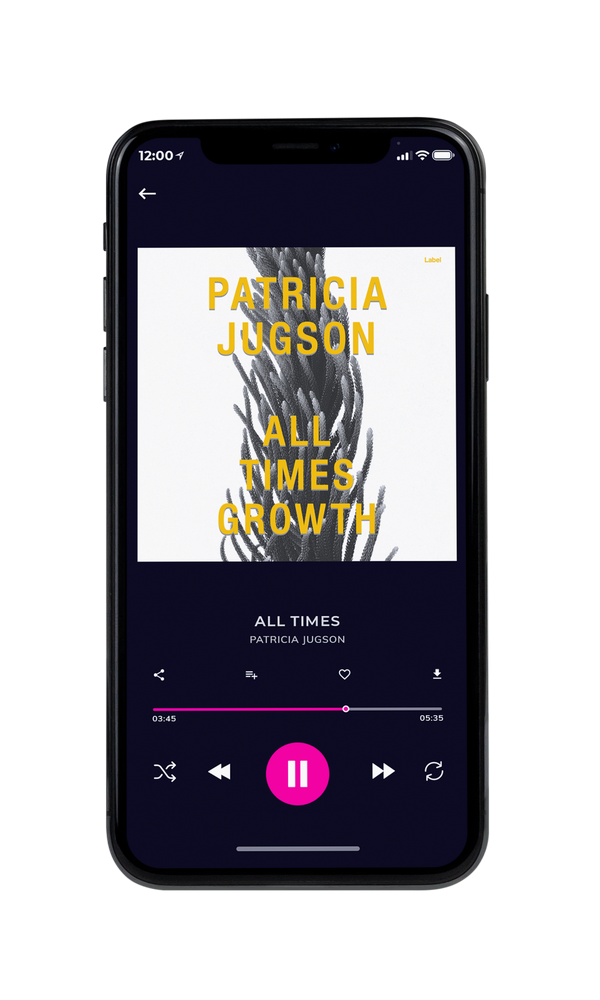
Task: Toggle repeat mode
Action: (434, 771)
